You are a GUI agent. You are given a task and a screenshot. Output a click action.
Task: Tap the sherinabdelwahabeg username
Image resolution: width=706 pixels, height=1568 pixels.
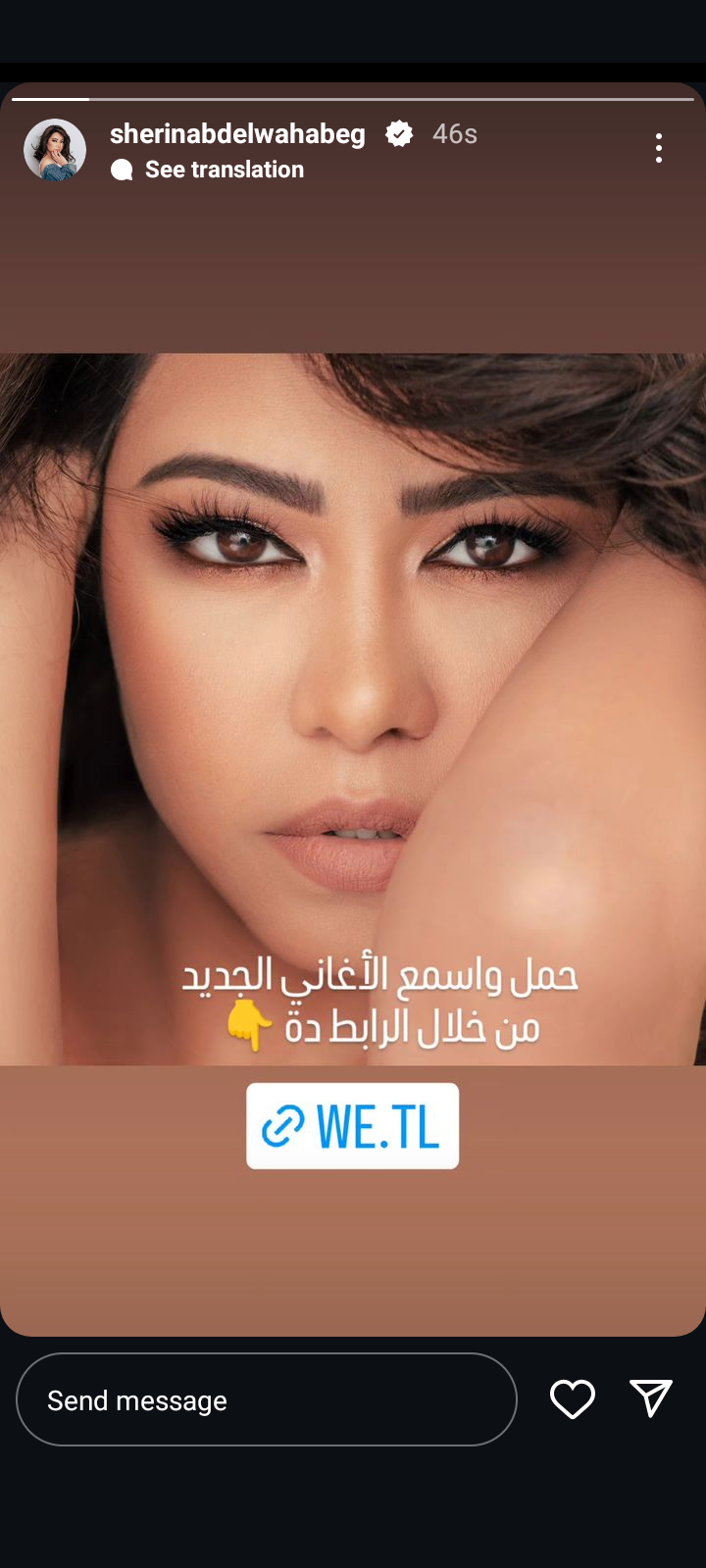[x=237, y=133]
